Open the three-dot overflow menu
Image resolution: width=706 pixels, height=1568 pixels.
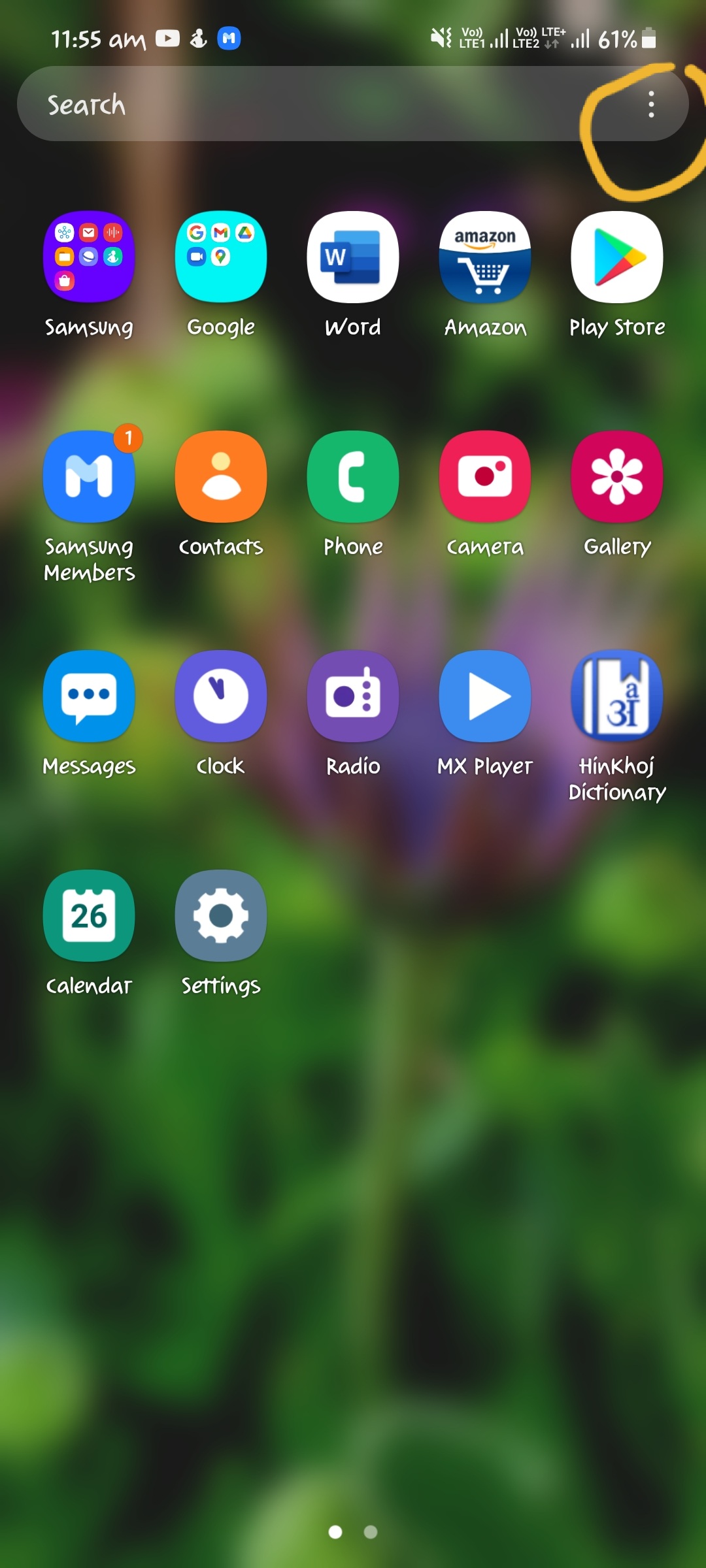[651, 105]
